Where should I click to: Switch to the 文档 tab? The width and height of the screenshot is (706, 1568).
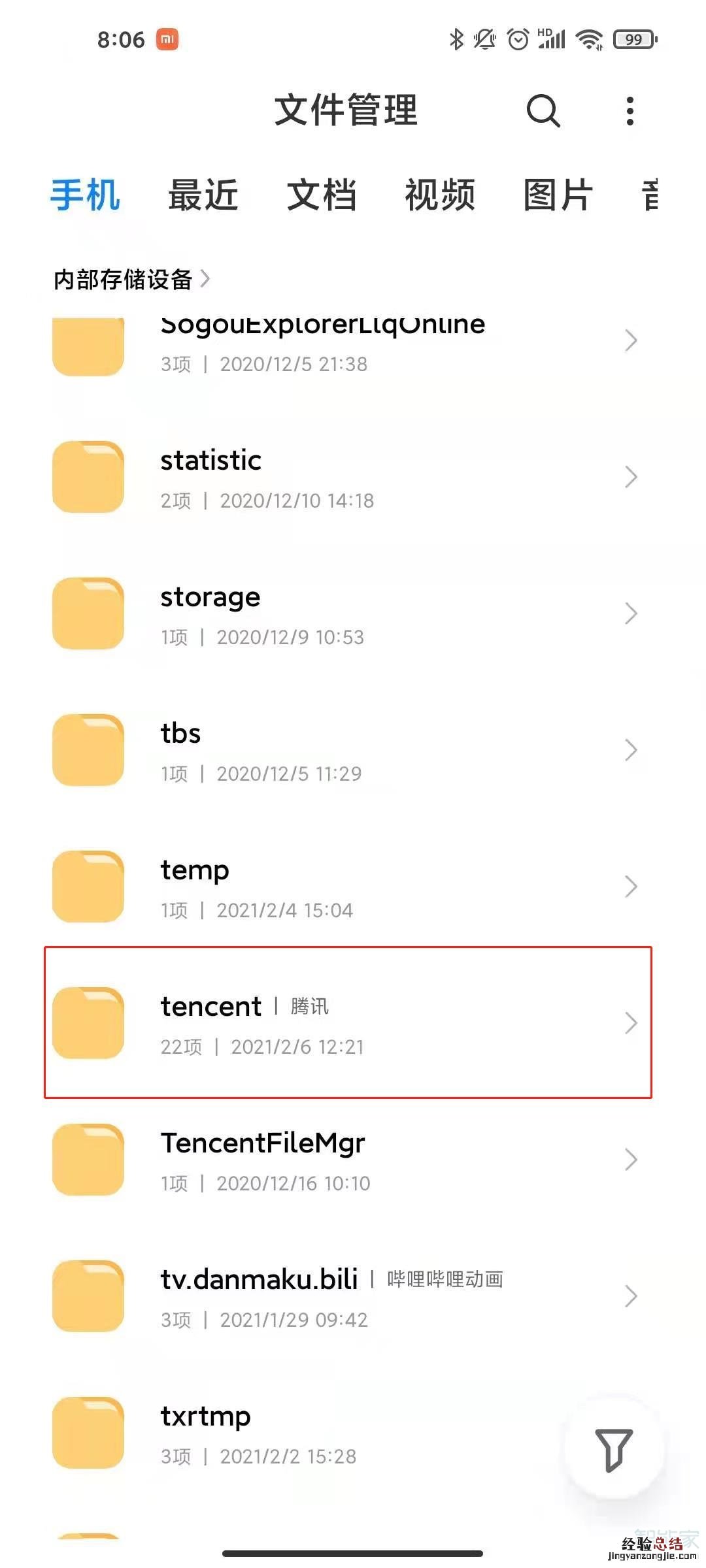point(322,195)
